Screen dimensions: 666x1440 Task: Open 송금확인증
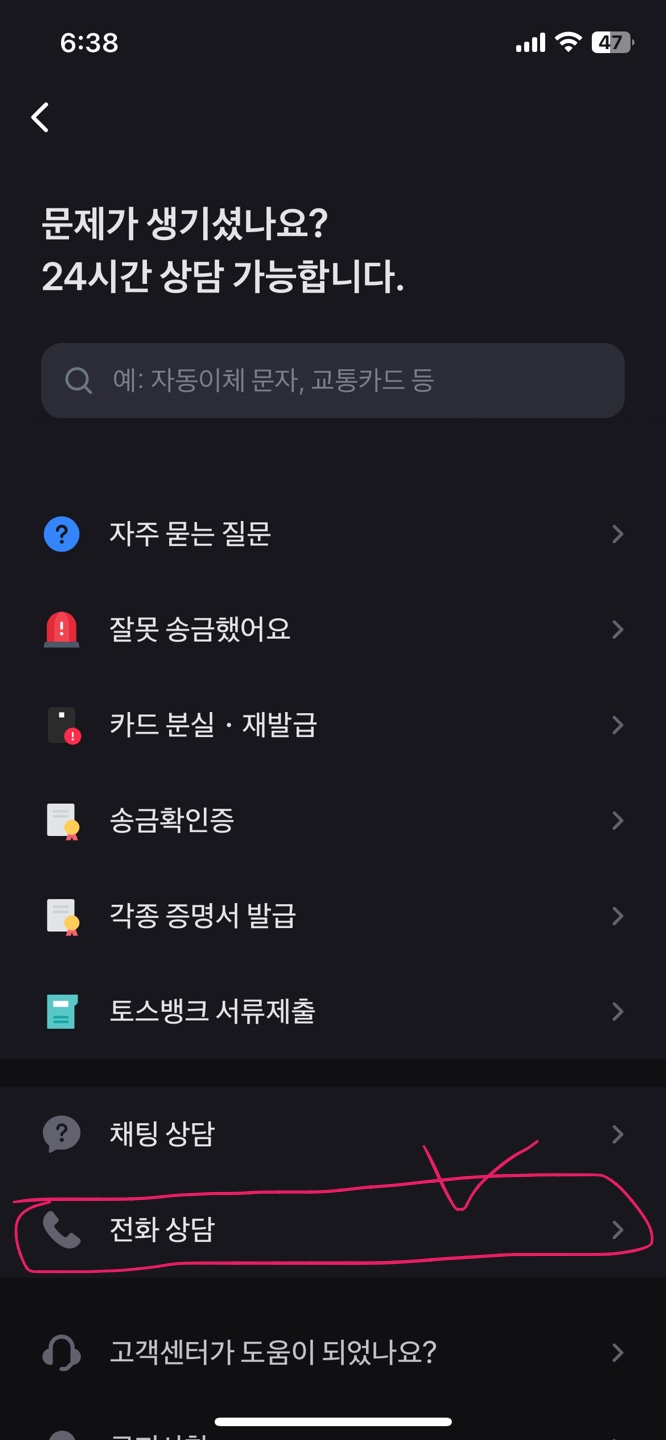tap(333, 820)
